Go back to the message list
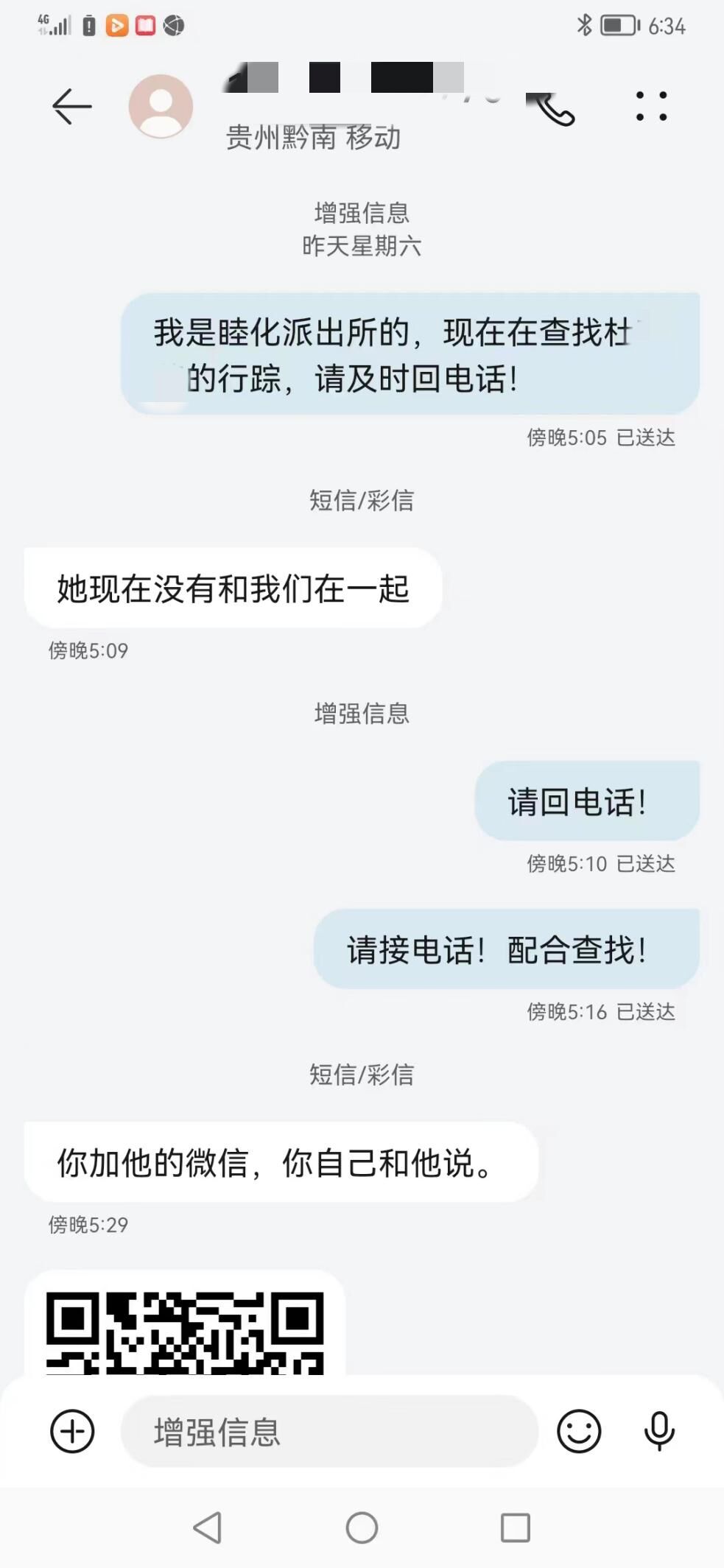The width and height of the screenshot is (724, 1568). click(71, 107)
